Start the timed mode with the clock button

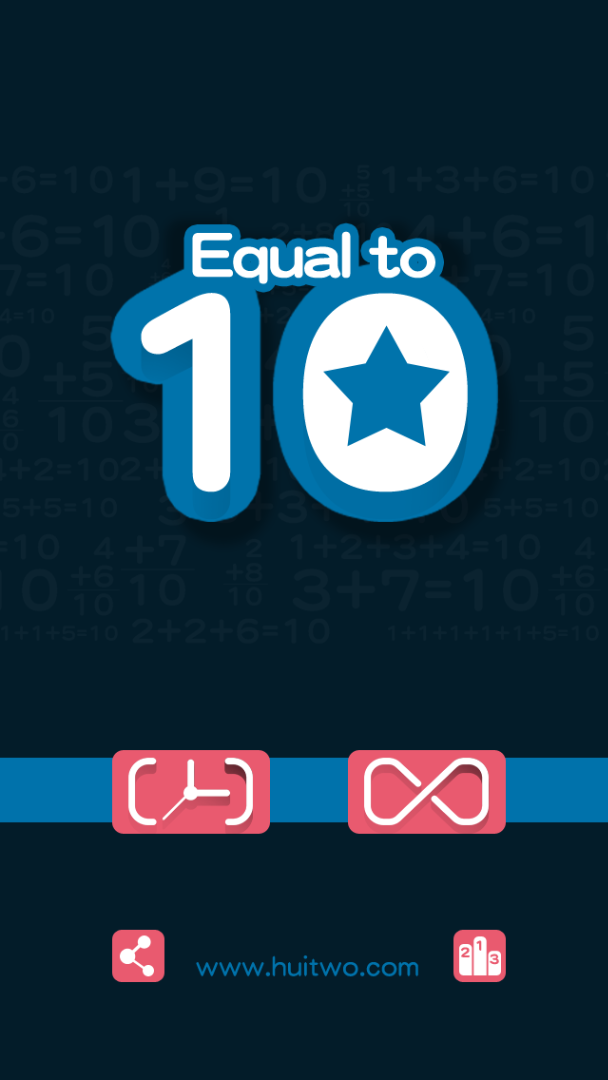coord(191,791)
